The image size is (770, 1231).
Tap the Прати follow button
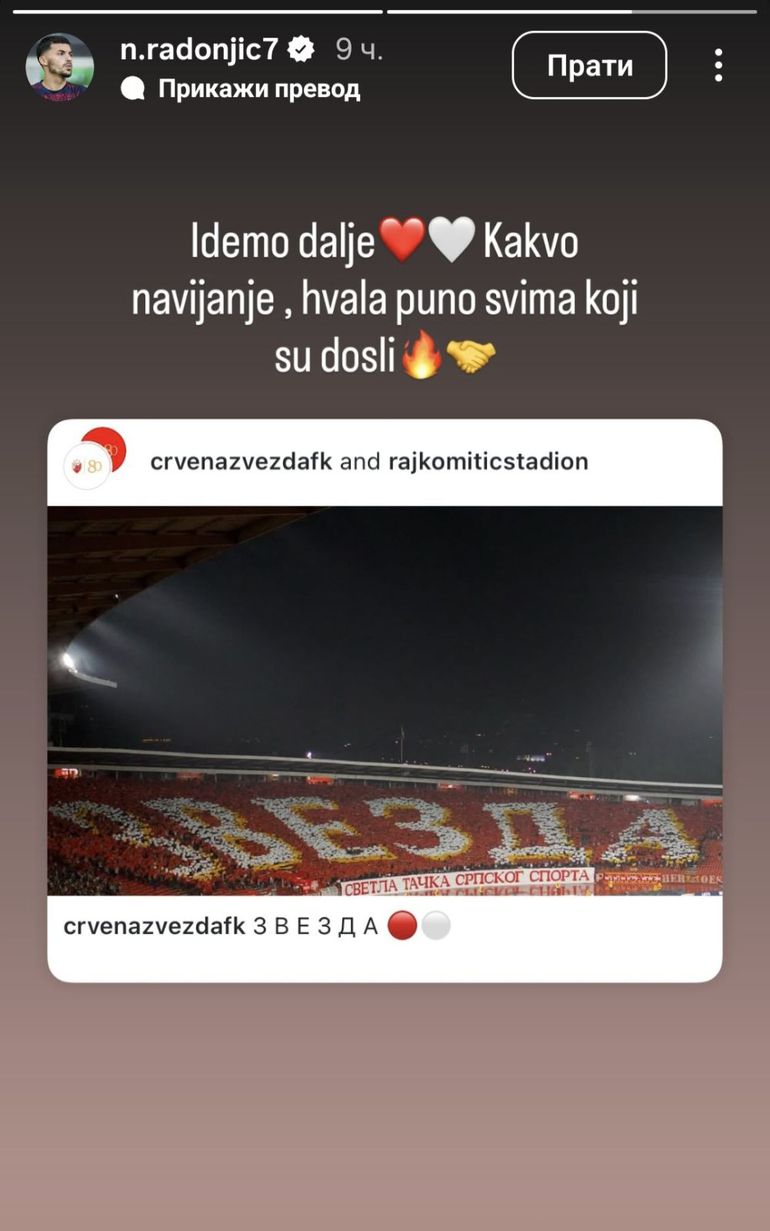(x=589, y=66)
